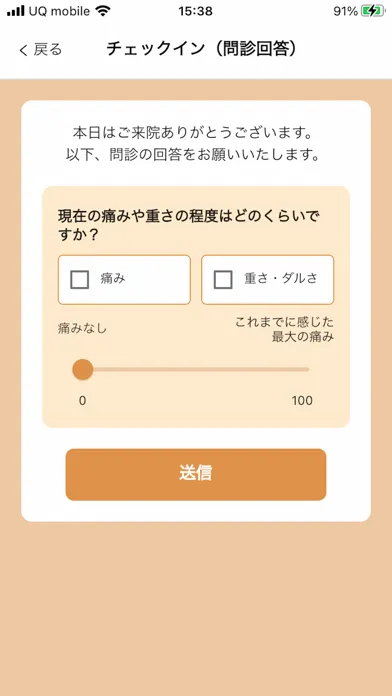Go back with the 戻る button
Screen dimensions: 392x696
pos(40,49)
